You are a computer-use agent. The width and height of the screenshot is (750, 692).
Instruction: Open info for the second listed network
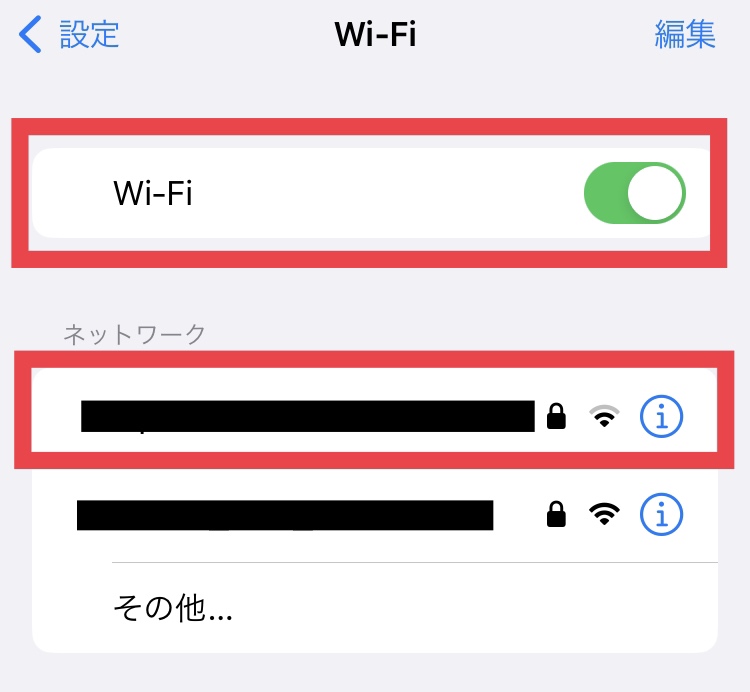coord(661,515)
